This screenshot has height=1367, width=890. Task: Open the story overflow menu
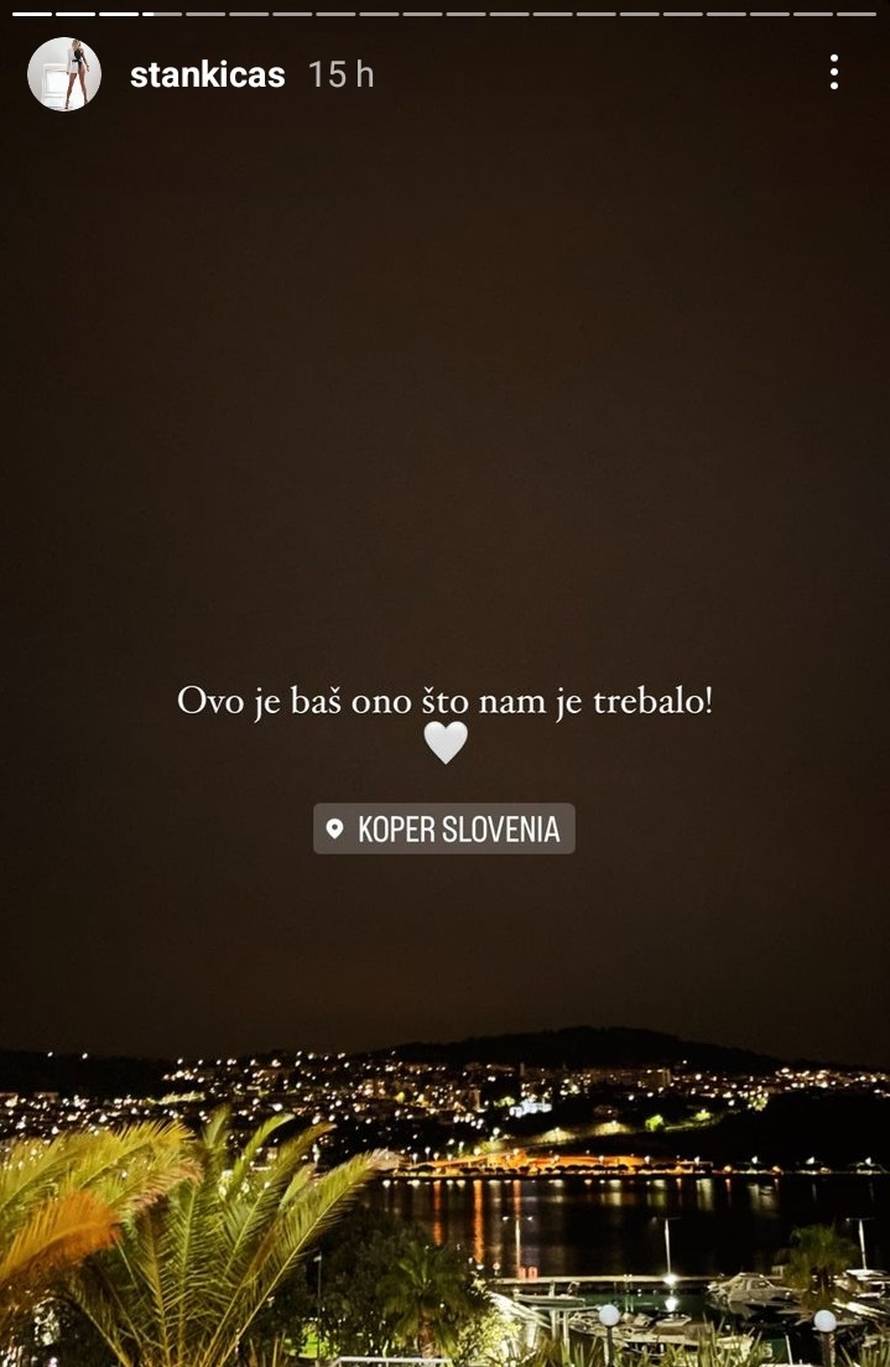833,73
